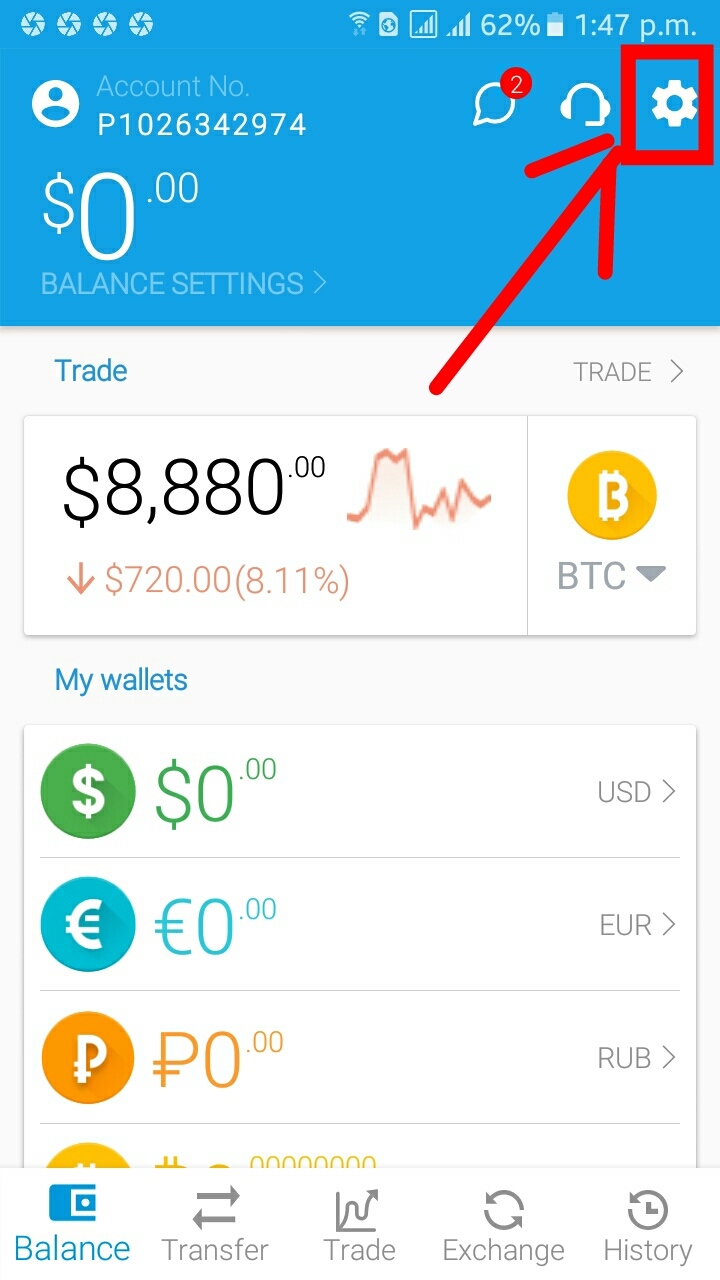Open the EUR wallet row

click(x=360, y=924)
